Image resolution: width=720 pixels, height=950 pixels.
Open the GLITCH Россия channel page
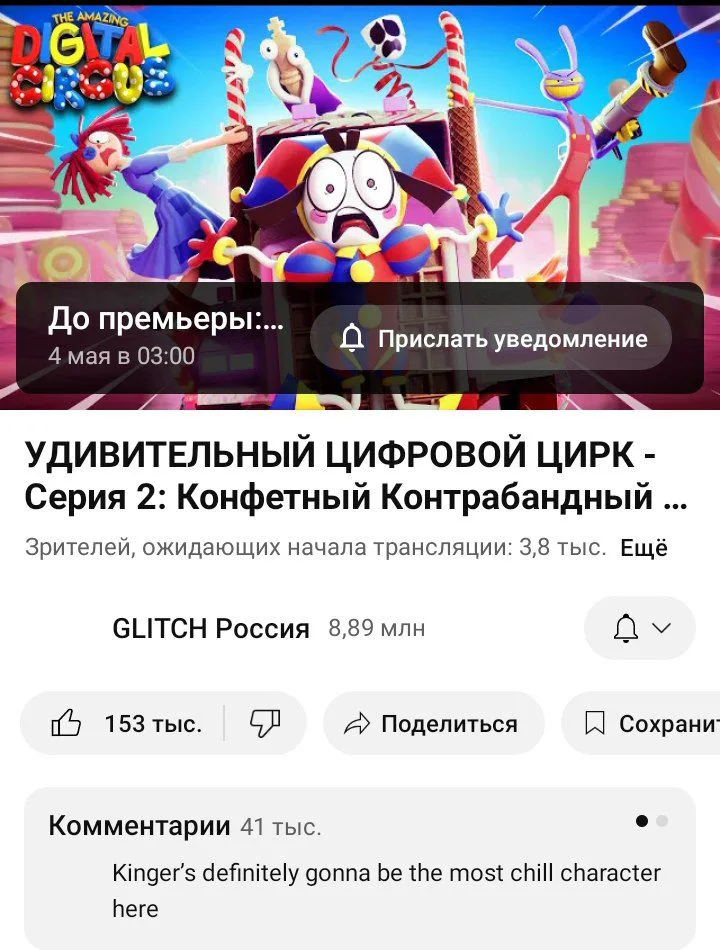pos(211,628)
